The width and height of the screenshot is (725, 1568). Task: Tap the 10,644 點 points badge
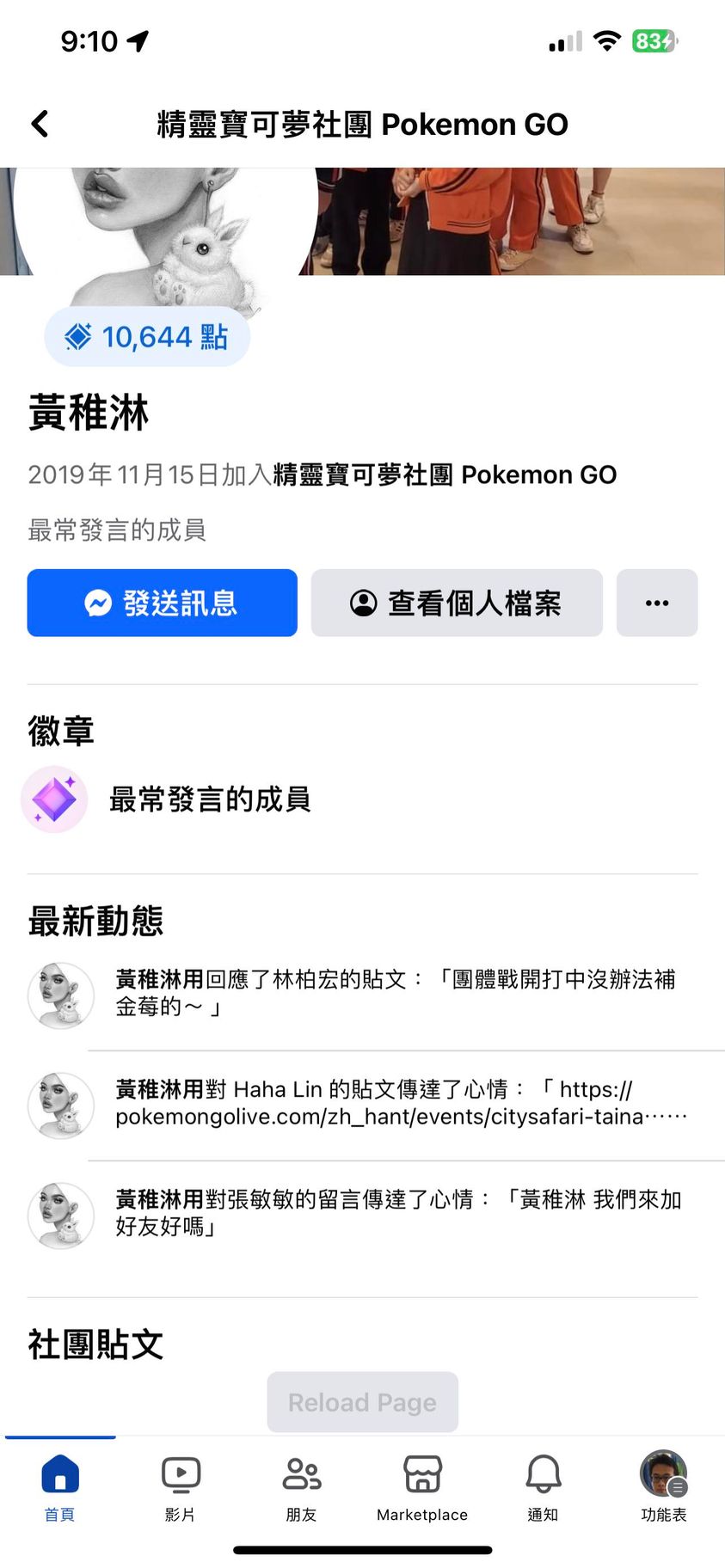click(147, 337)
